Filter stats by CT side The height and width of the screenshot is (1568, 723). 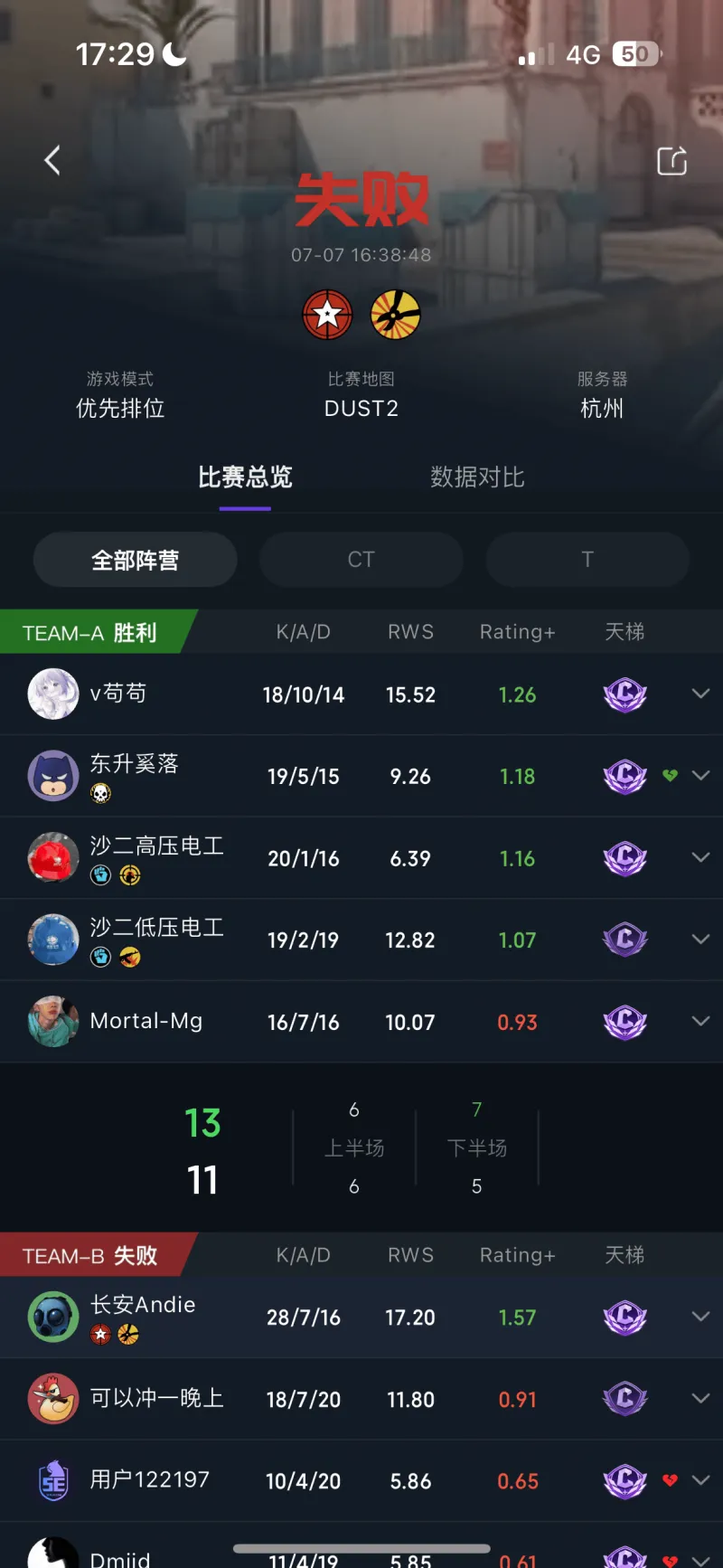coord(361,560)
